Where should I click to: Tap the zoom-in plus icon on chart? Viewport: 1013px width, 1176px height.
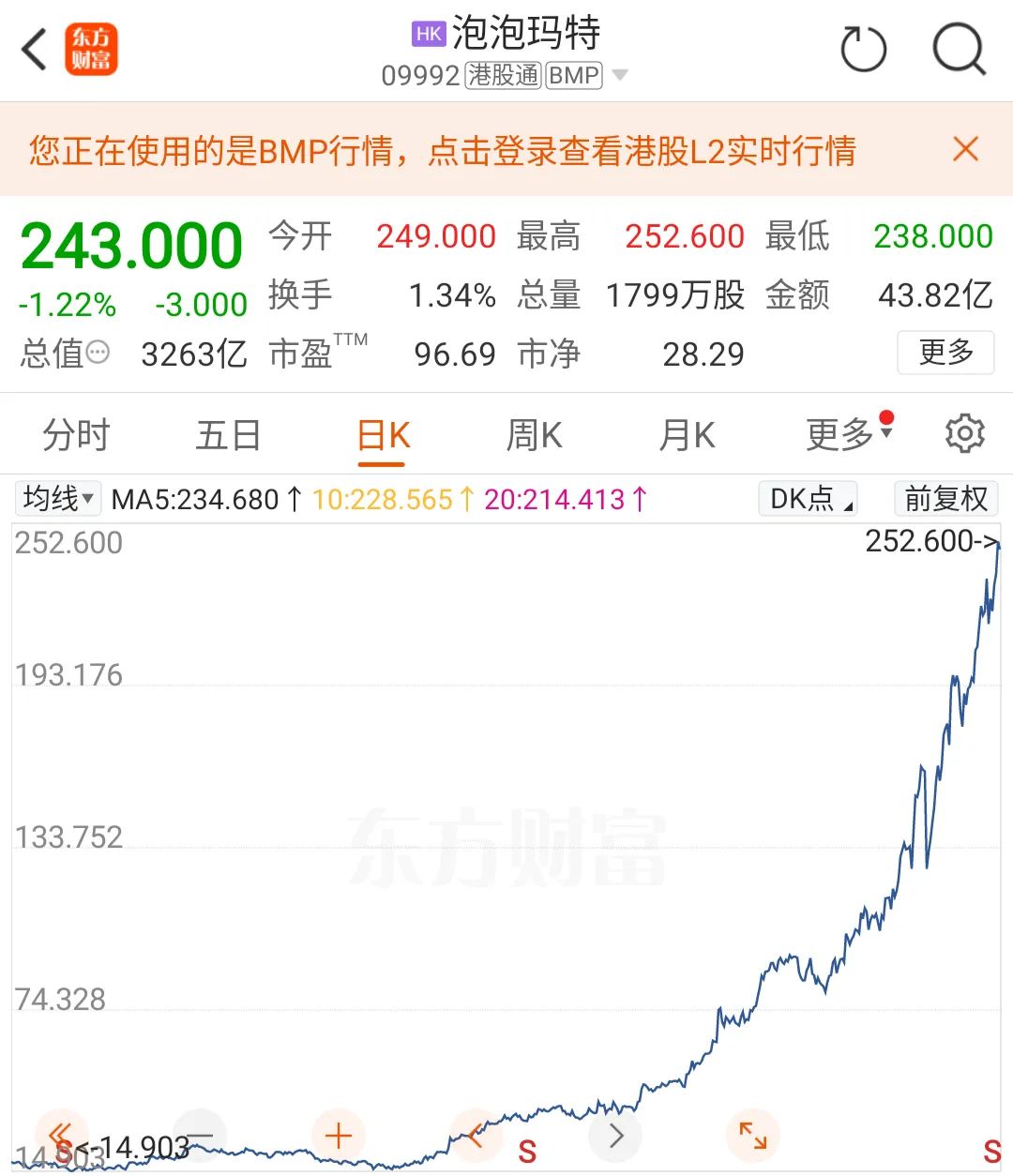tap(338, 1136)
